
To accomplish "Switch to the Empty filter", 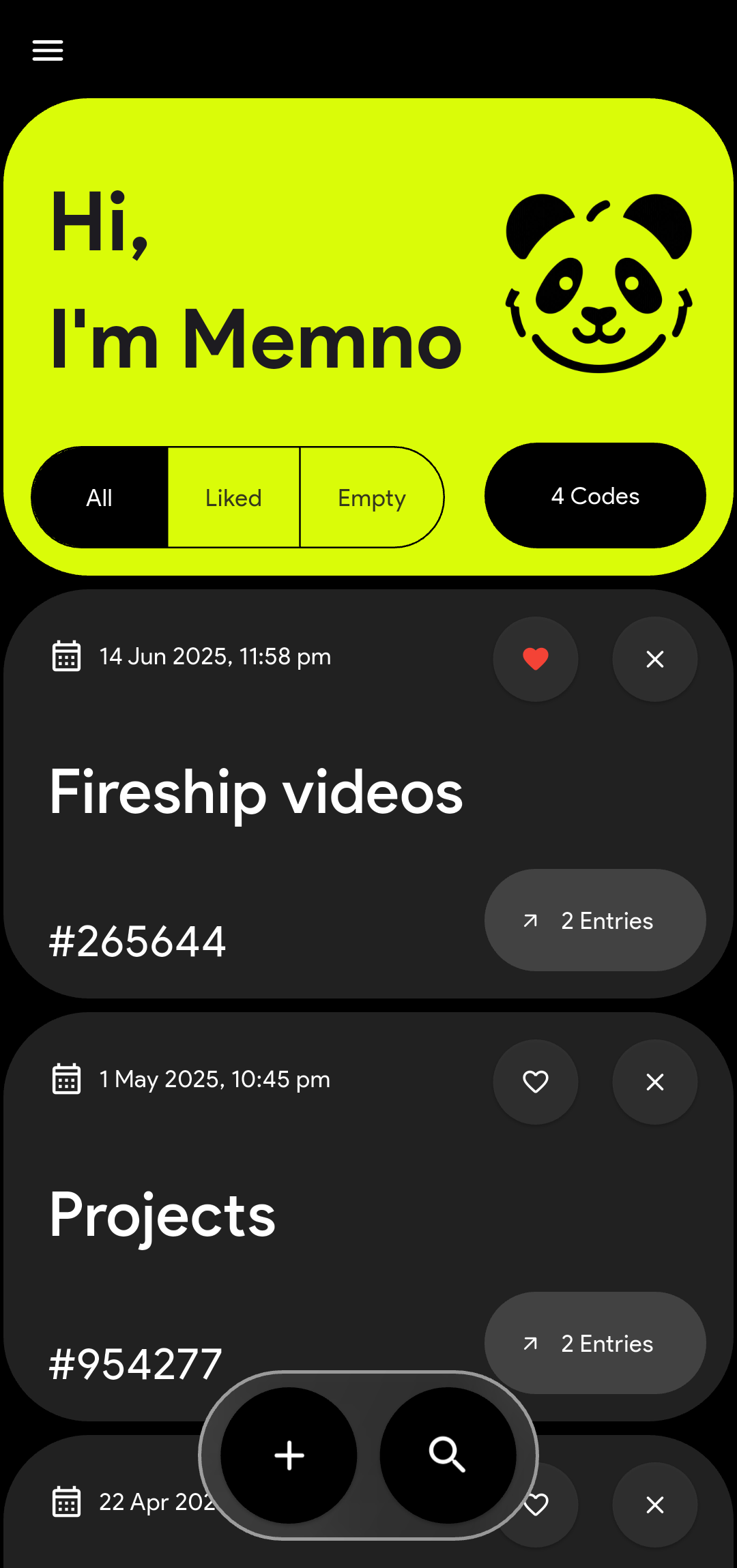I will click(372, 497).
